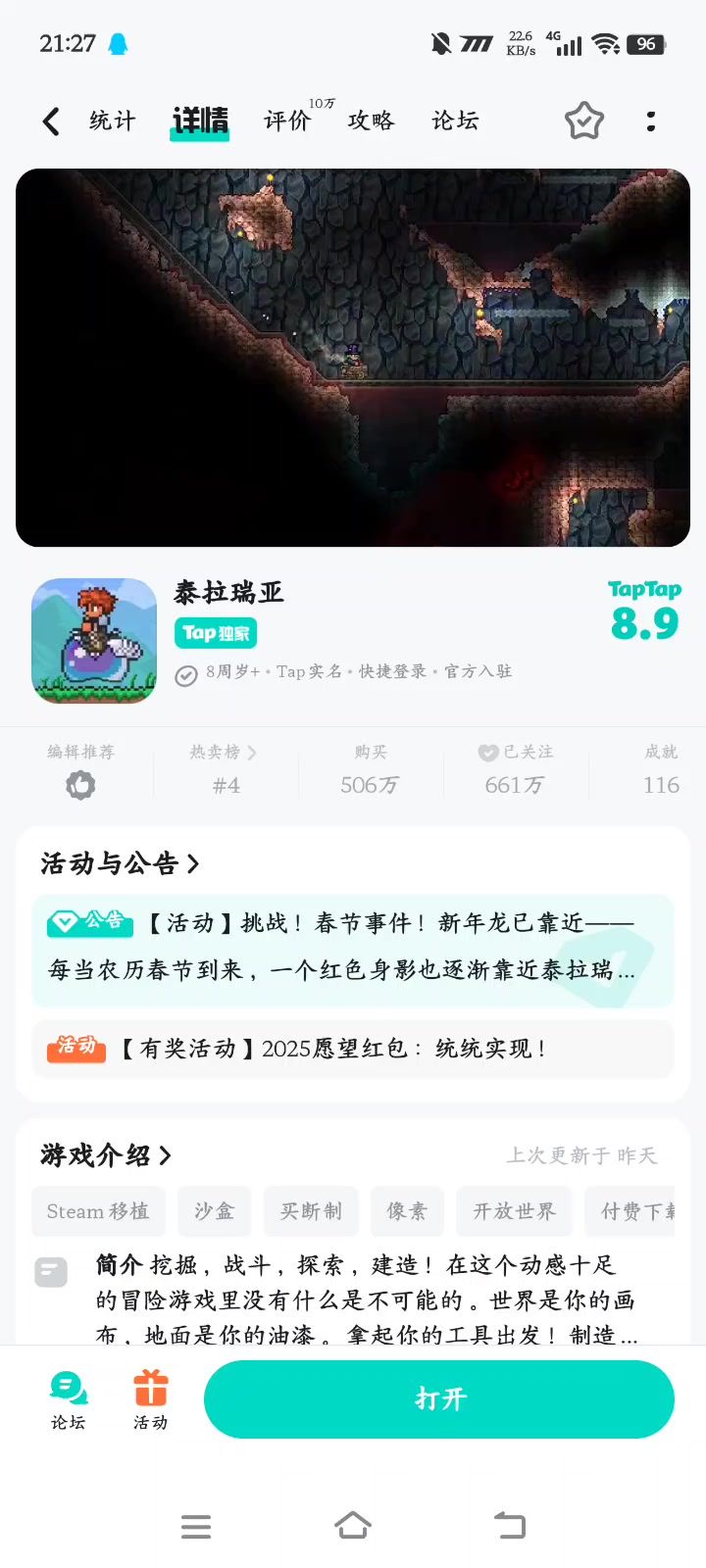Image resolution: width=706 pixels, height=1568 pixels.
Task: Open 论坛 from the bottom bar
Action: tap(69, 1401)
